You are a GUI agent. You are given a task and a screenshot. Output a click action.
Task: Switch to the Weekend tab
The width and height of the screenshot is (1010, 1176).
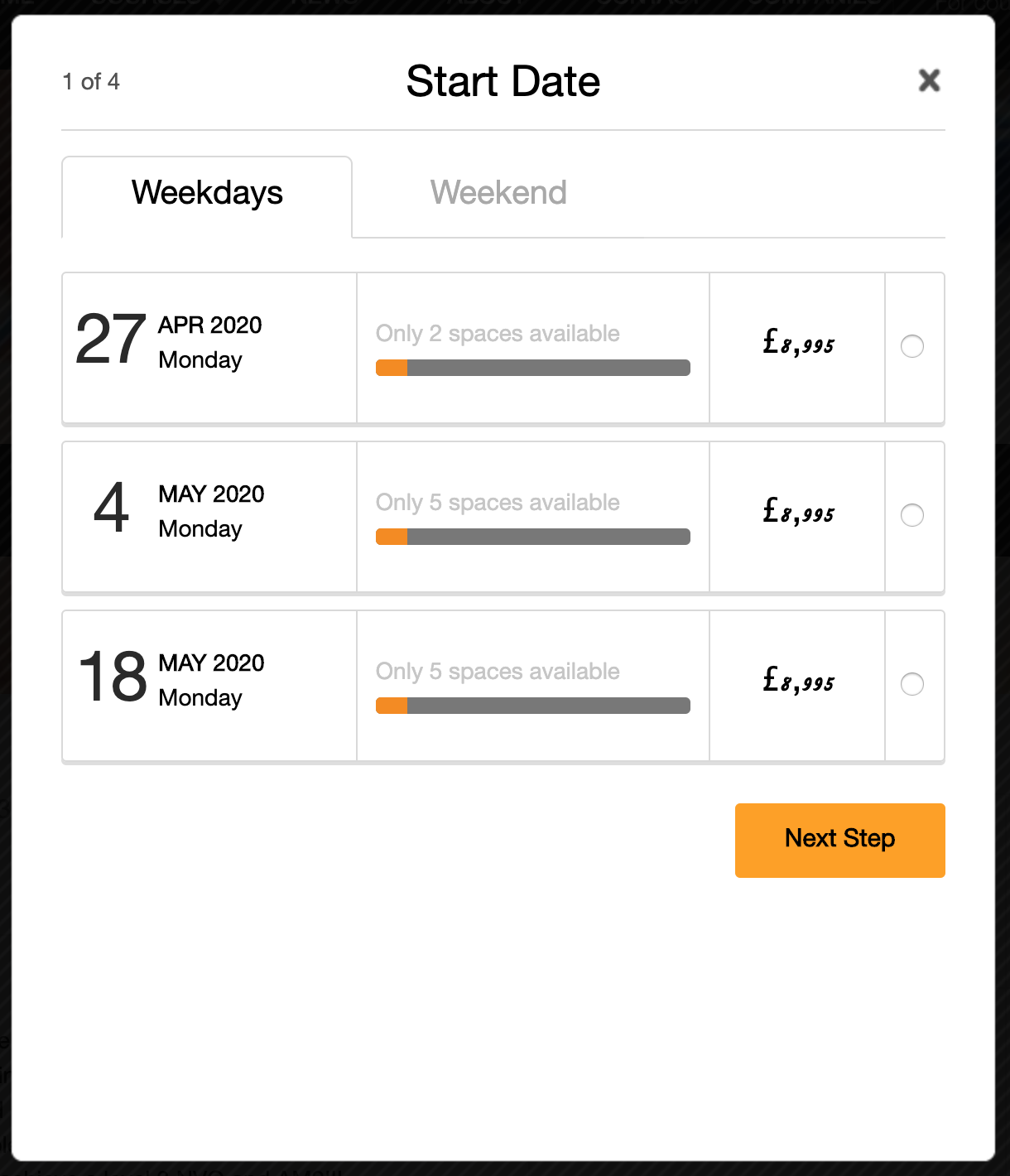coord(498,193)
